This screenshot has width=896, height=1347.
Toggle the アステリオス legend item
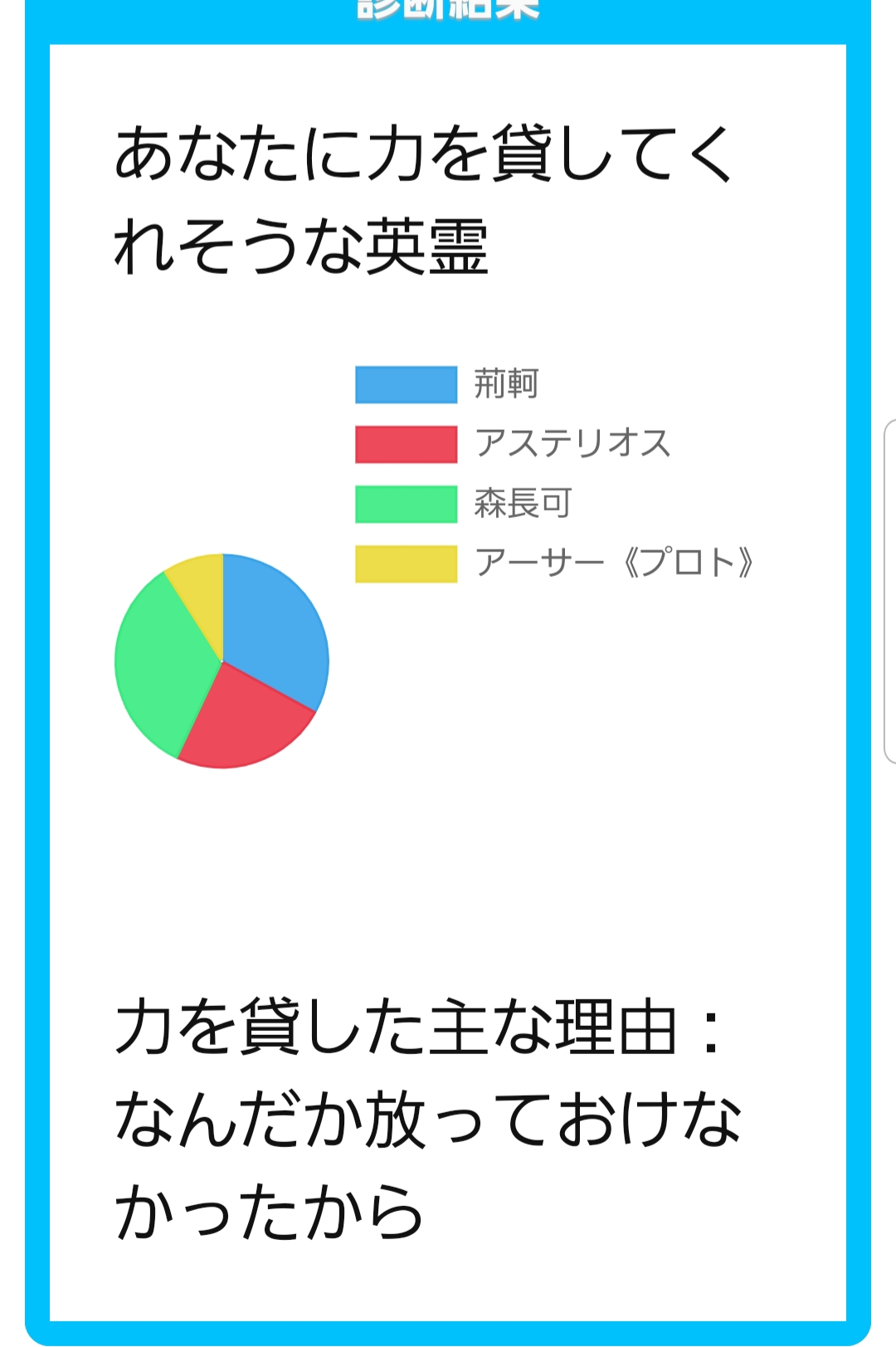point(513,443)
